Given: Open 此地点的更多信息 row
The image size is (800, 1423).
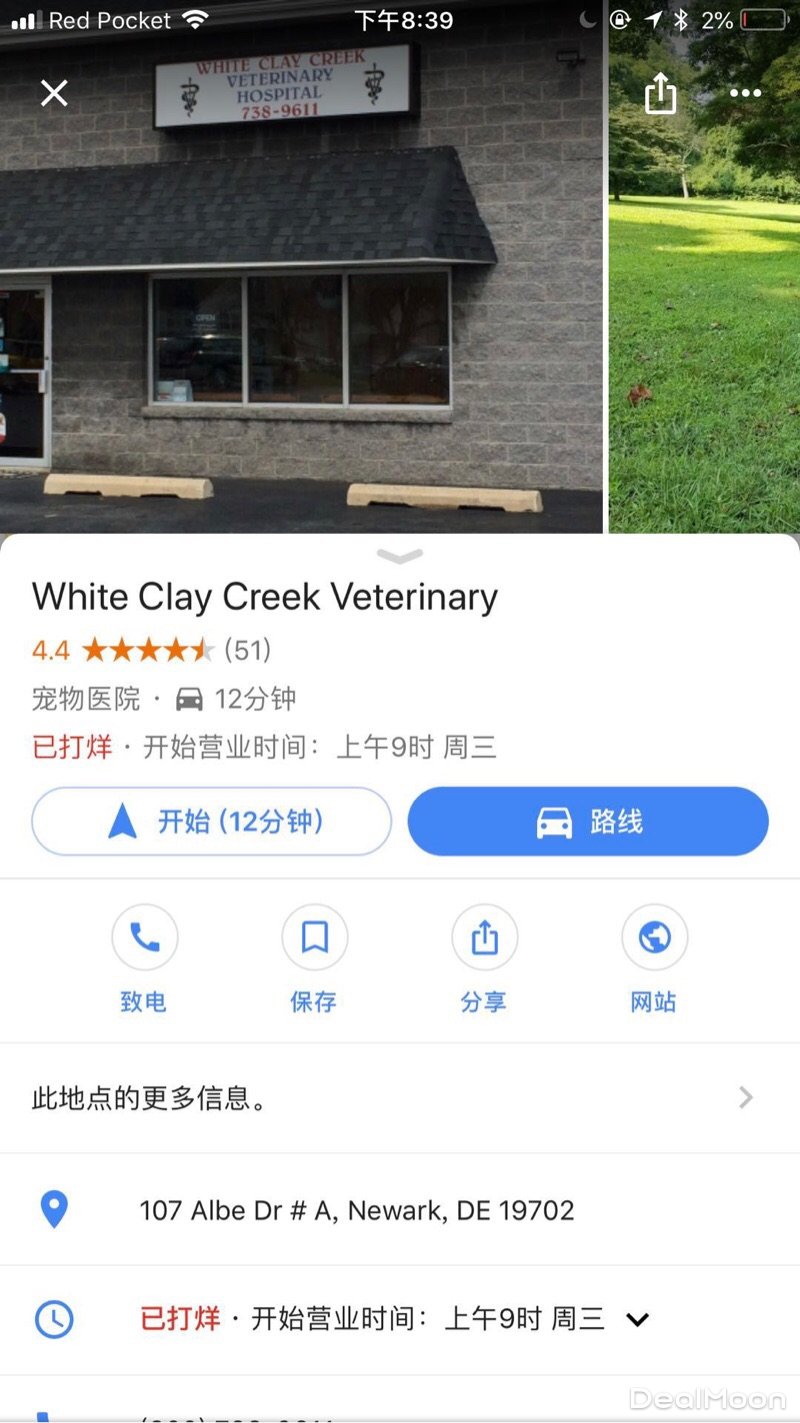Looking at the screenshot, I should [400, 1098].
